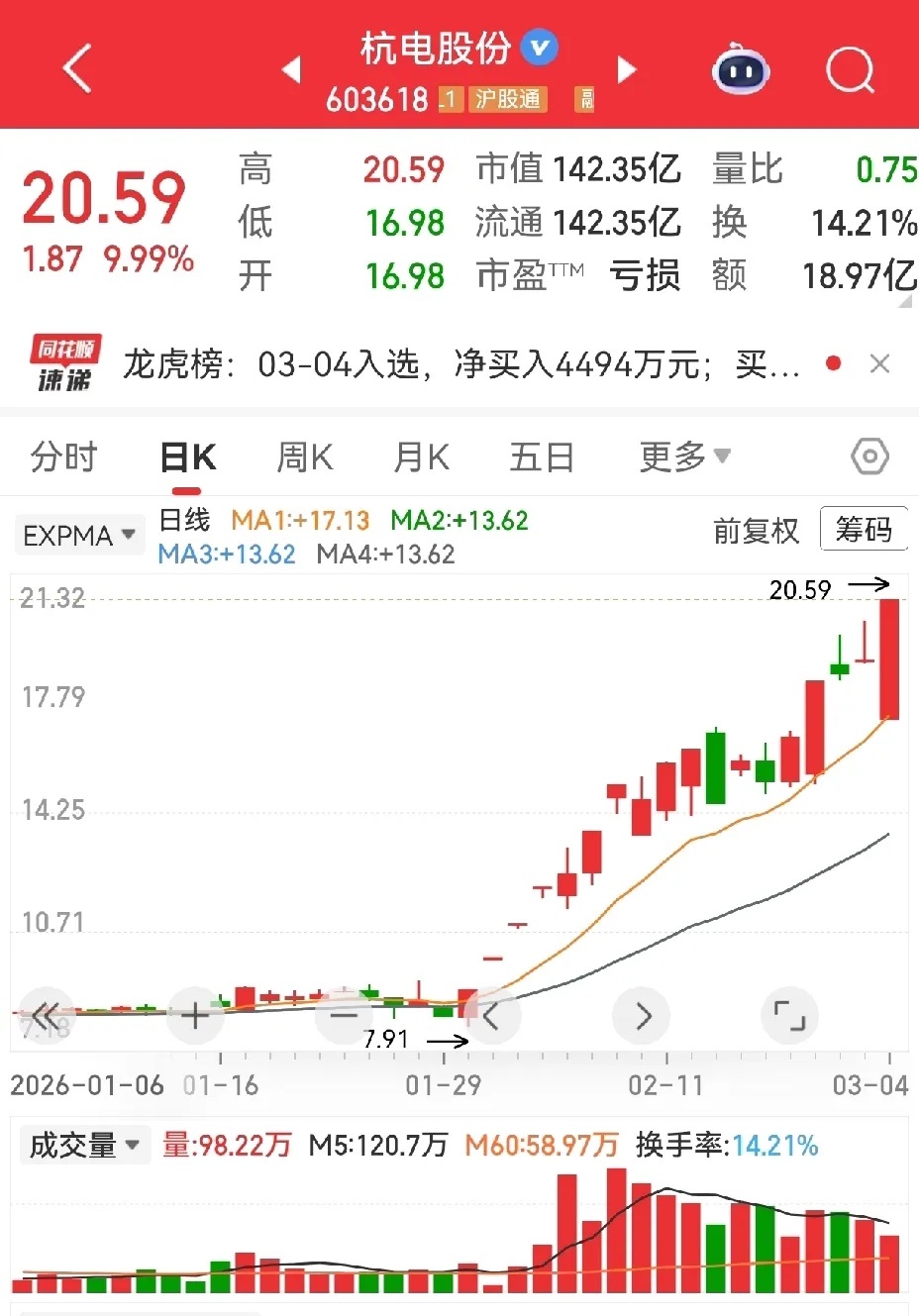Tap the 筹码 button
The height and width of the screenshot is (1316, 919).
coord(864,530)
